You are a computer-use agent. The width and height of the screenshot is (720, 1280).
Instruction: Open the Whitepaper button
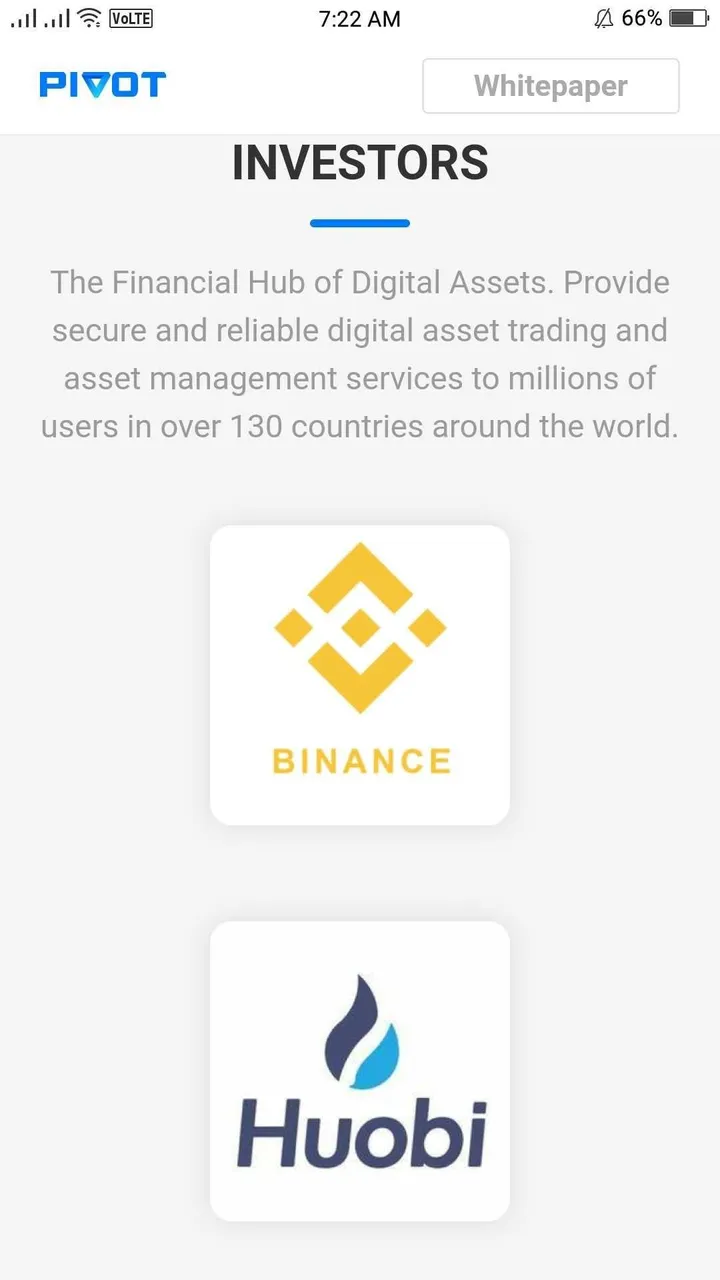(551, 86)
